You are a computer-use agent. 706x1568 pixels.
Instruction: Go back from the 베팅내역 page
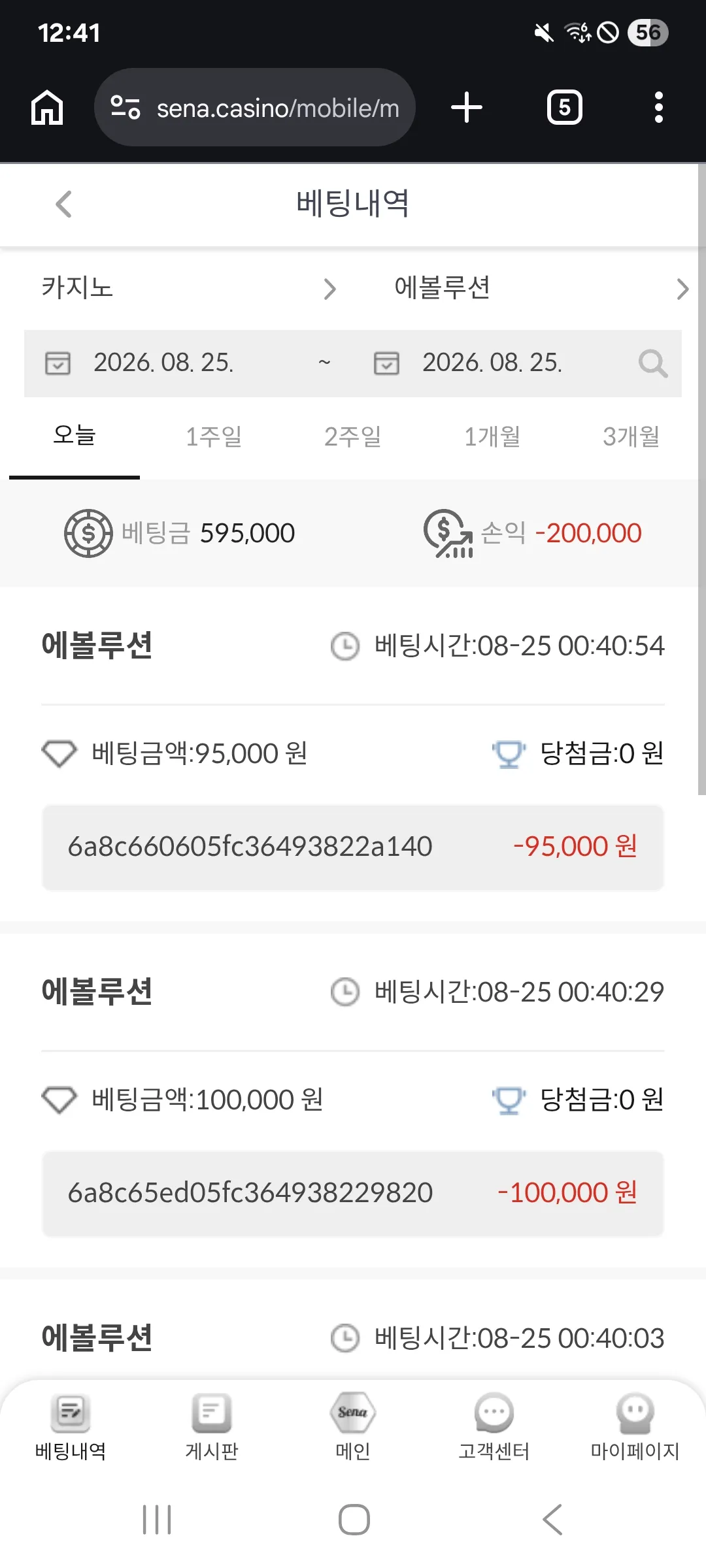[63, 204]
